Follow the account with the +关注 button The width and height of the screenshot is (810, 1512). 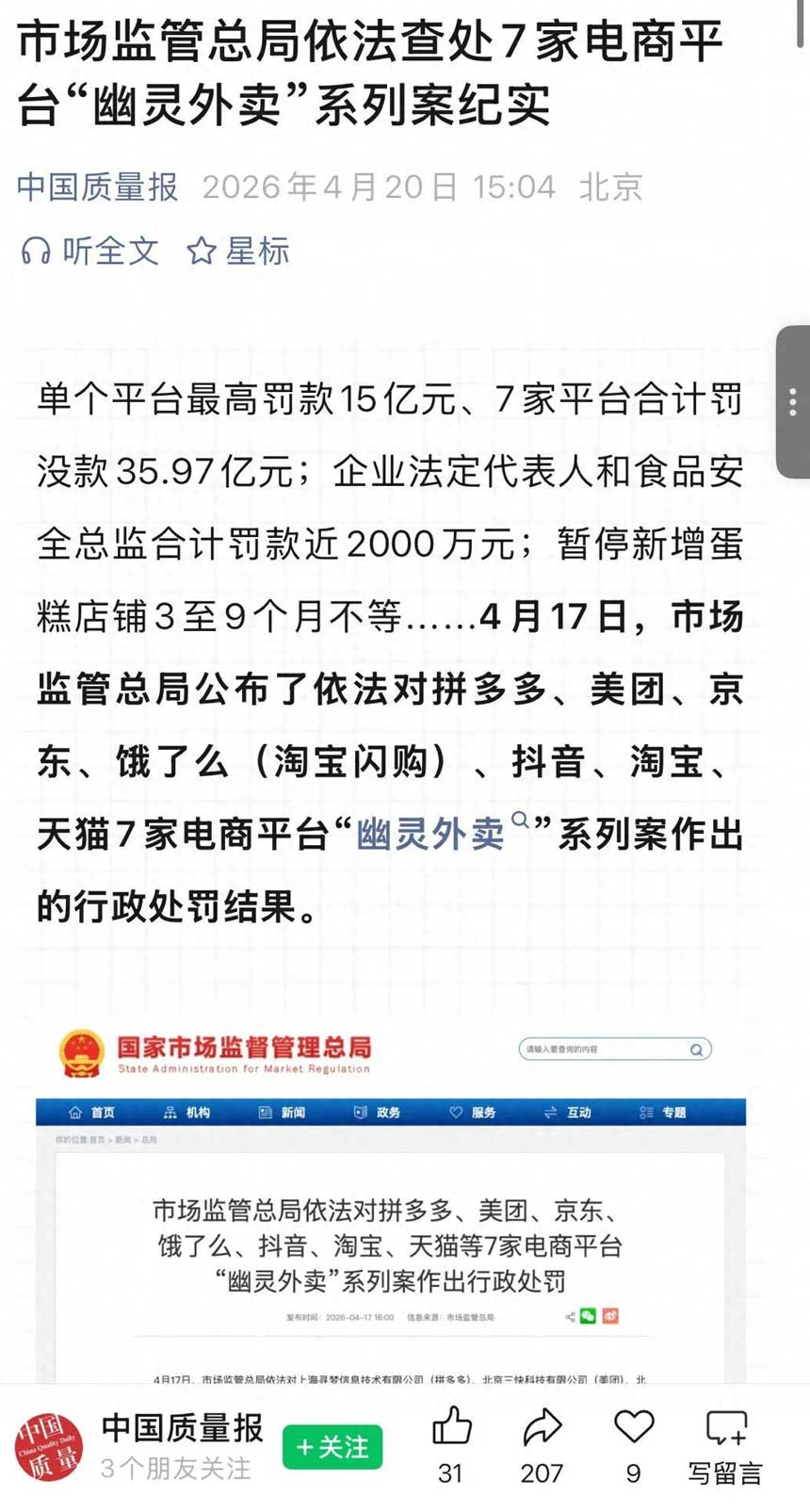(x=332, y=1447)
